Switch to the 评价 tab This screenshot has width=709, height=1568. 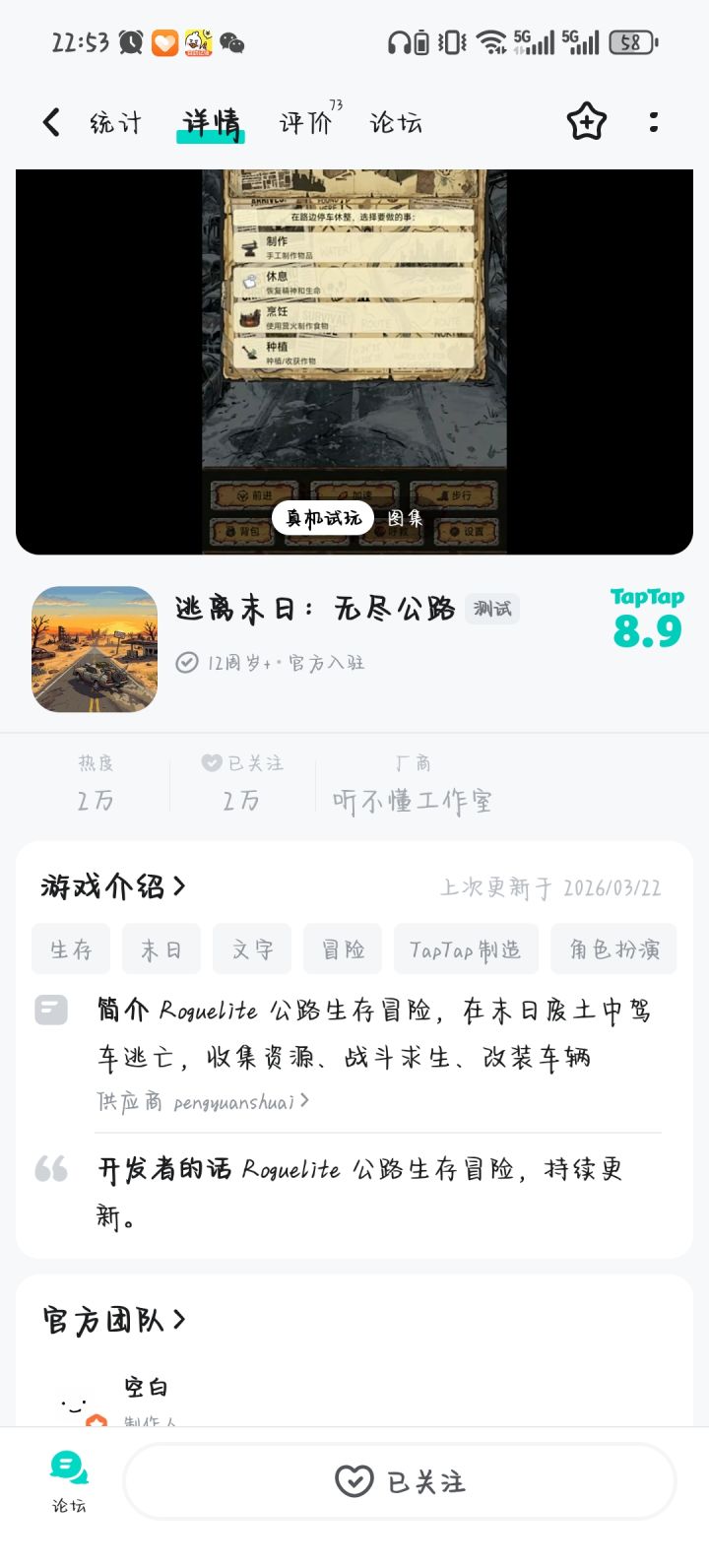(305, 122)
